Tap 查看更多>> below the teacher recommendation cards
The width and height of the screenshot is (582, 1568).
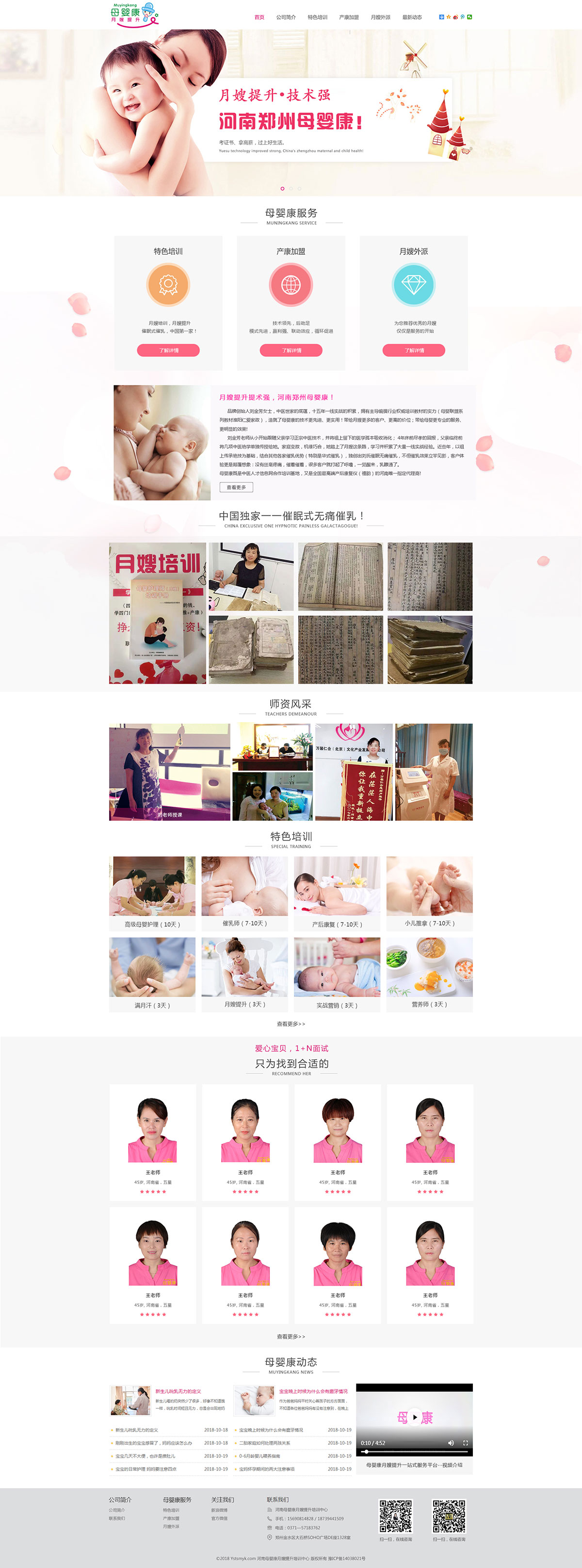291,1337
